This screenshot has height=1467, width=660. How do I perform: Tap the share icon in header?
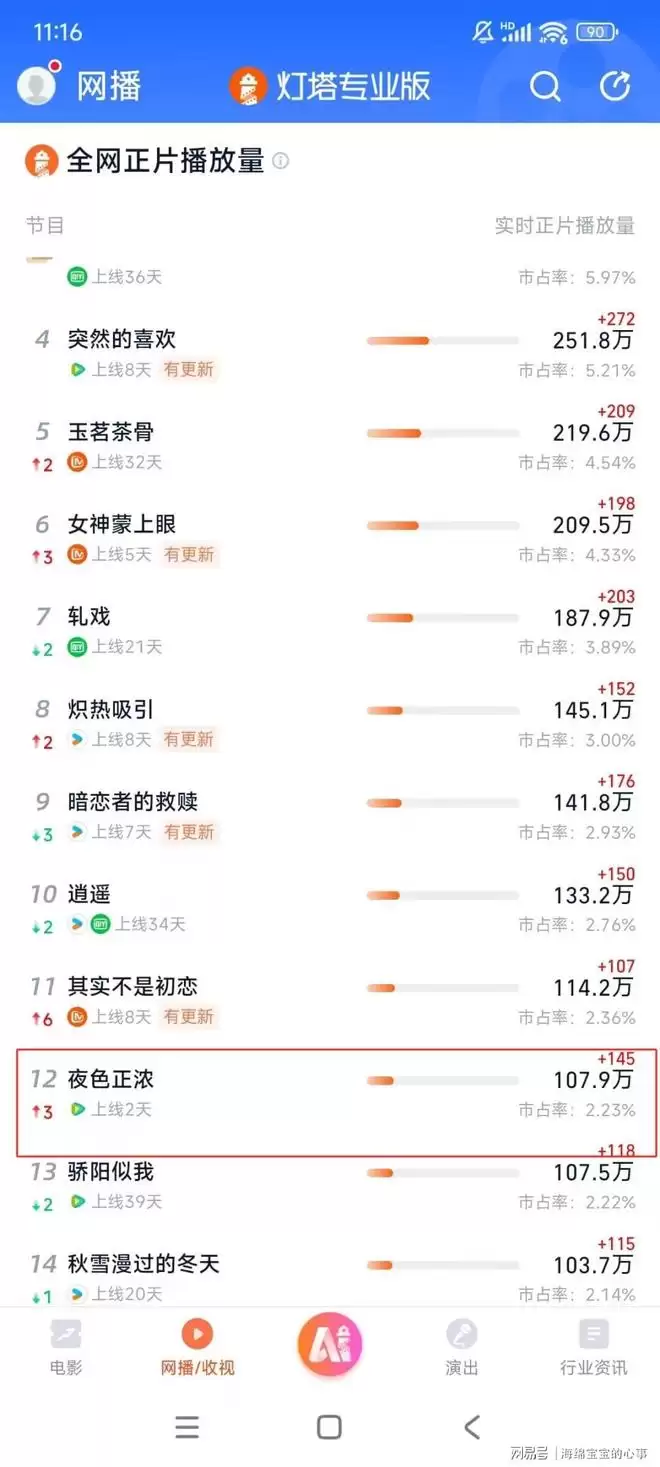tap(615, 87)
